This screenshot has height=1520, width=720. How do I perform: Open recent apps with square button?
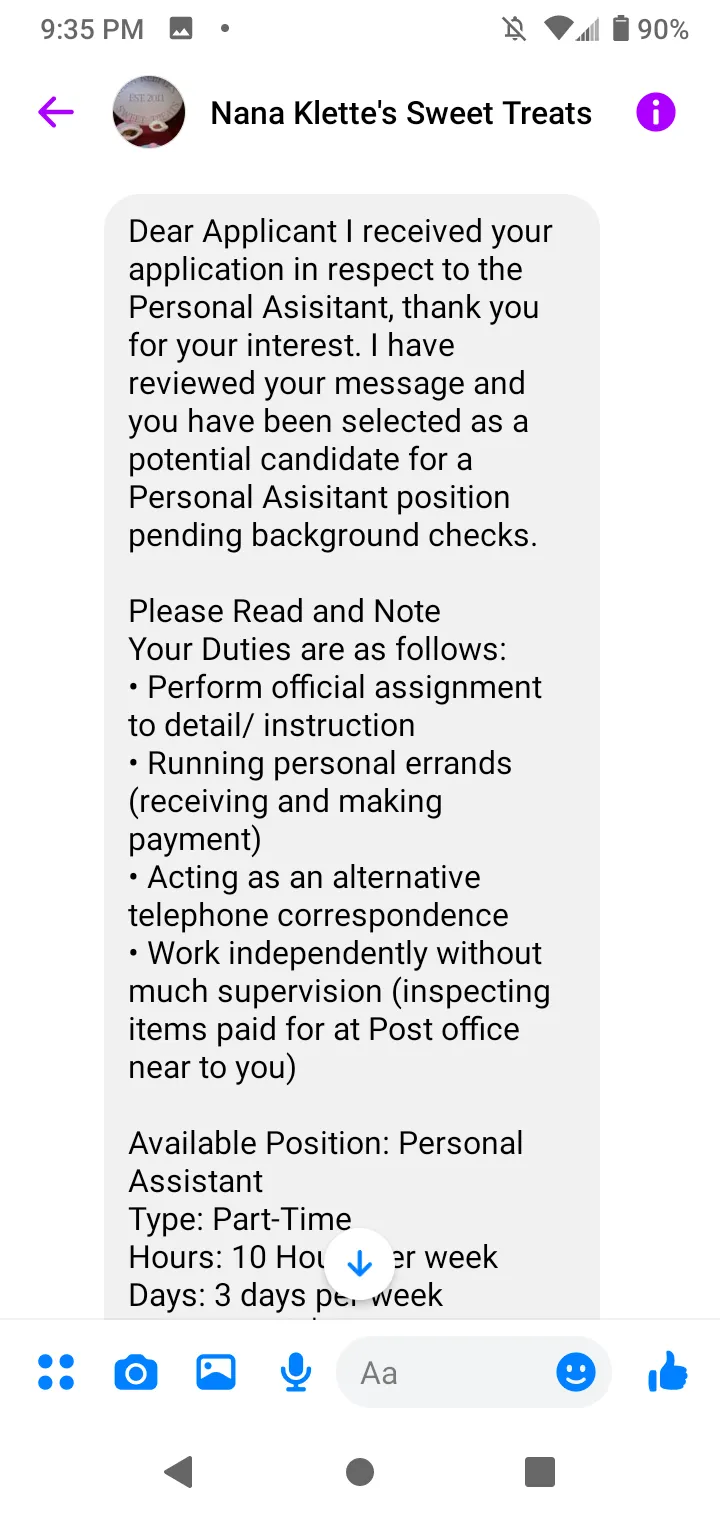tap(540, 1472)
